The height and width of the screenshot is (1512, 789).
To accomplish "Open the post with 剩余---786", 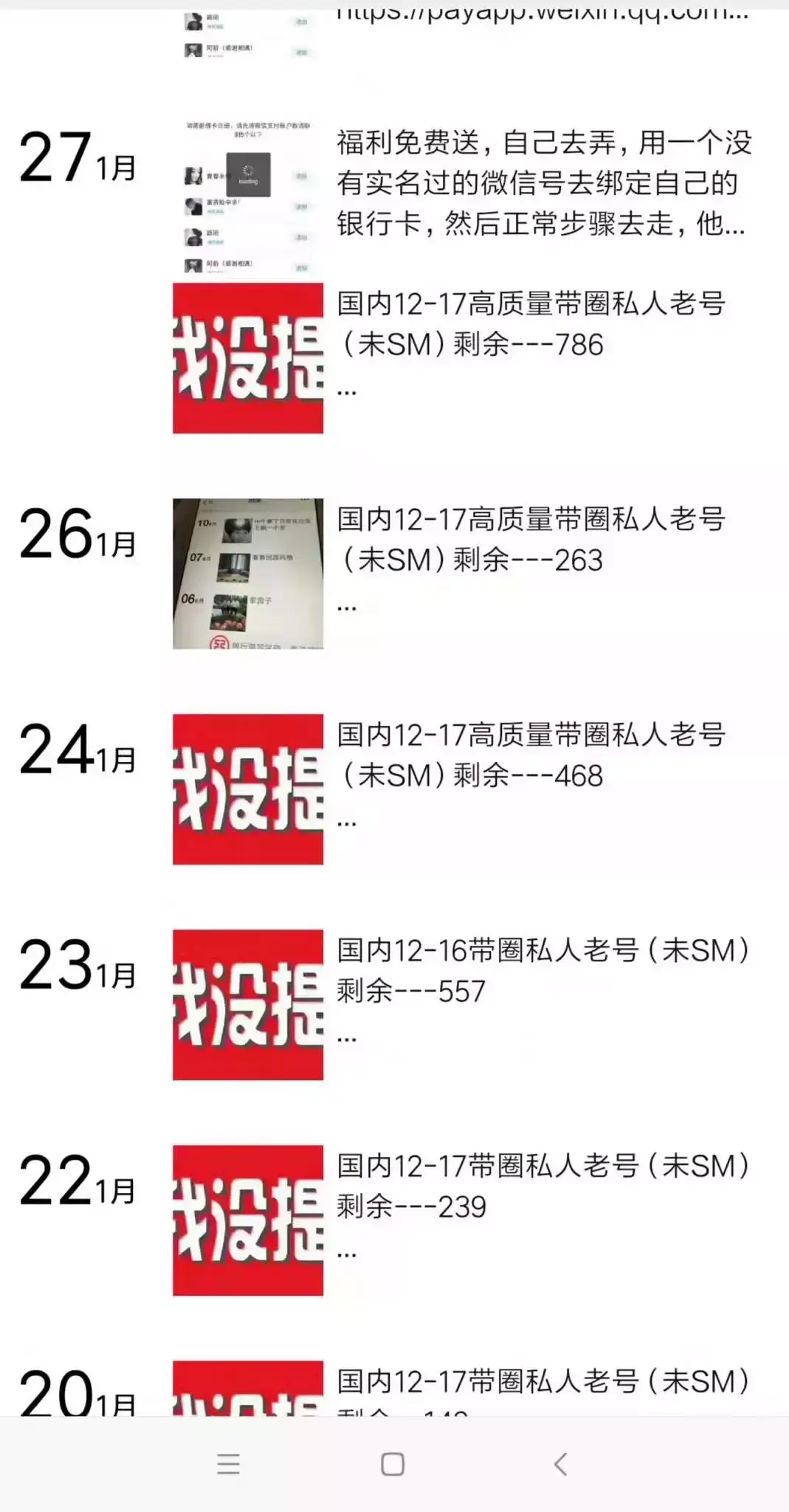I will (531, 324).
